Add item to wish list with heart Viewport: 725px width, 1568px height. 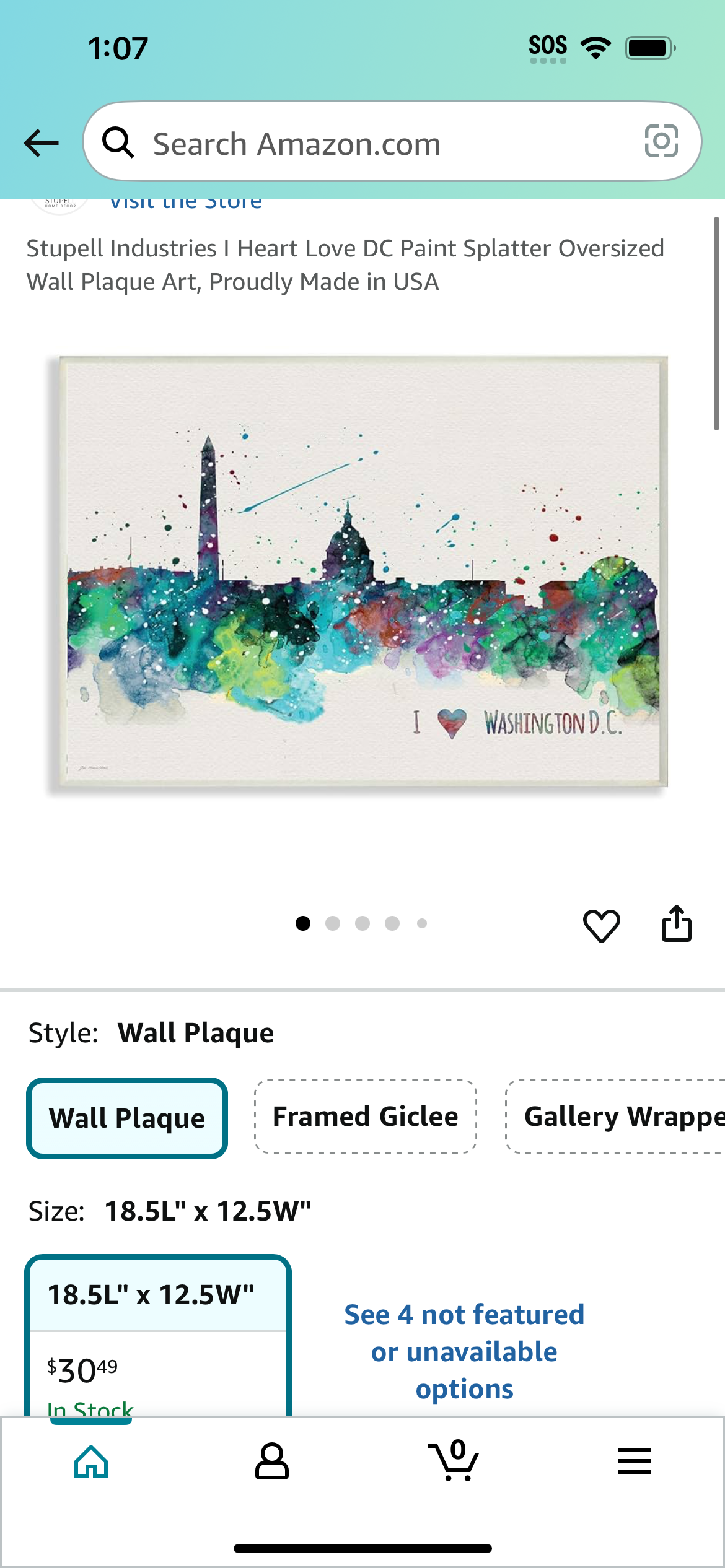pyautogui.click(x=601, y=926)
